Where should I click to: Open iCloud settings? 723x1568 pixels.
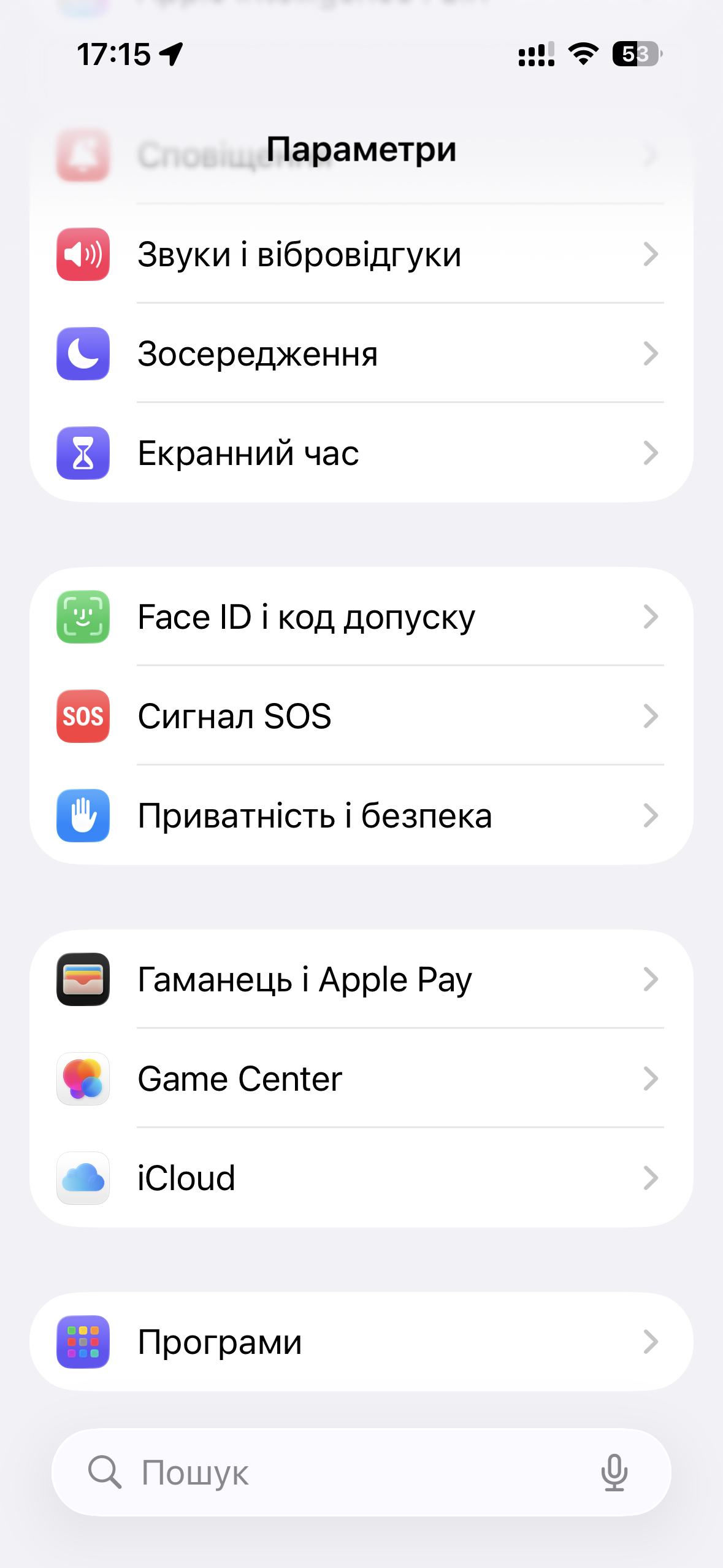tap(361, 1178)
